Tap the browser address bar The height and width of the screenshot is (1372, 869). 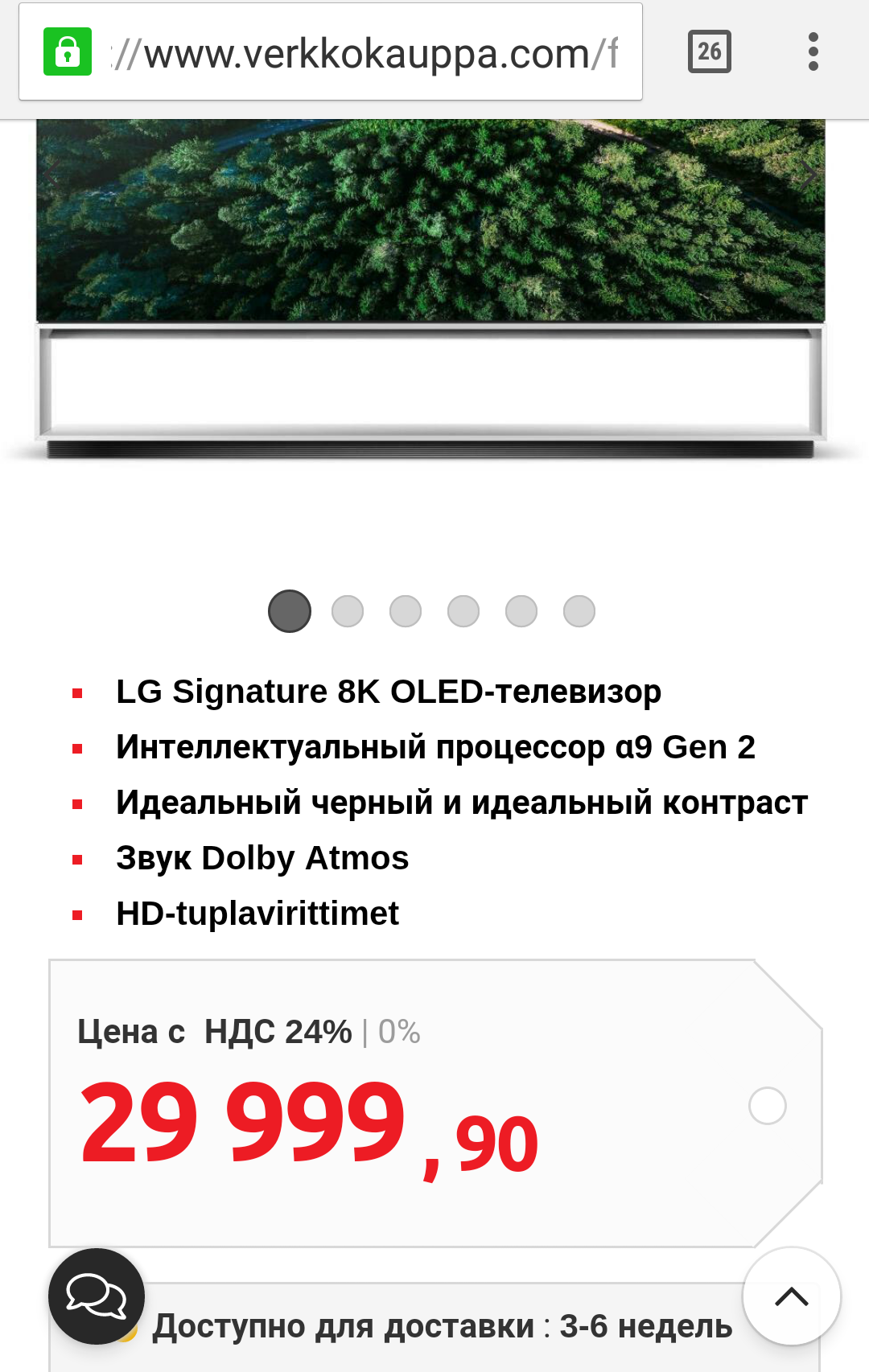click(362, 53)
